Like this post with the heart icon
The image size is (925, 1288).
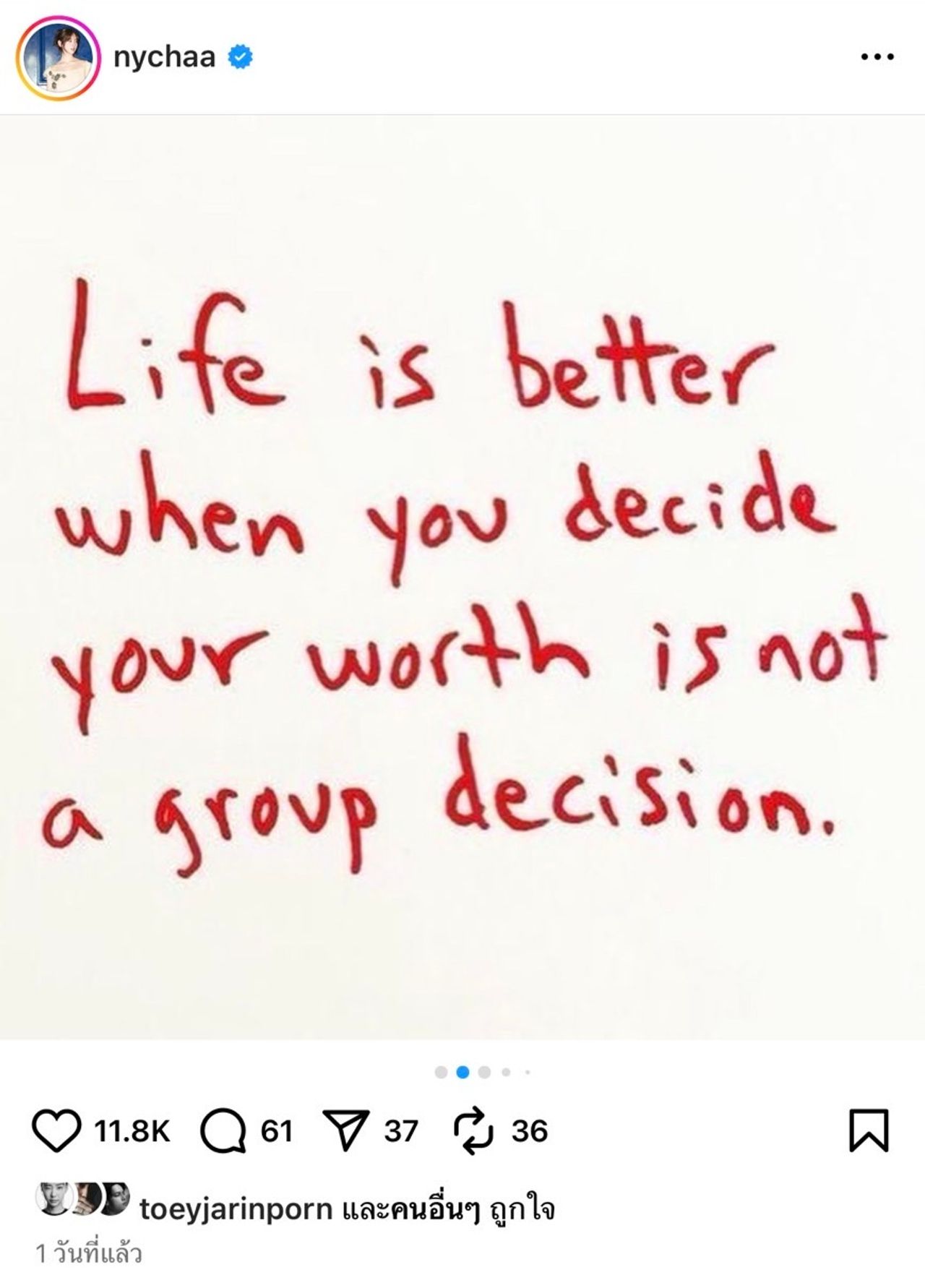click(56, 1131)
